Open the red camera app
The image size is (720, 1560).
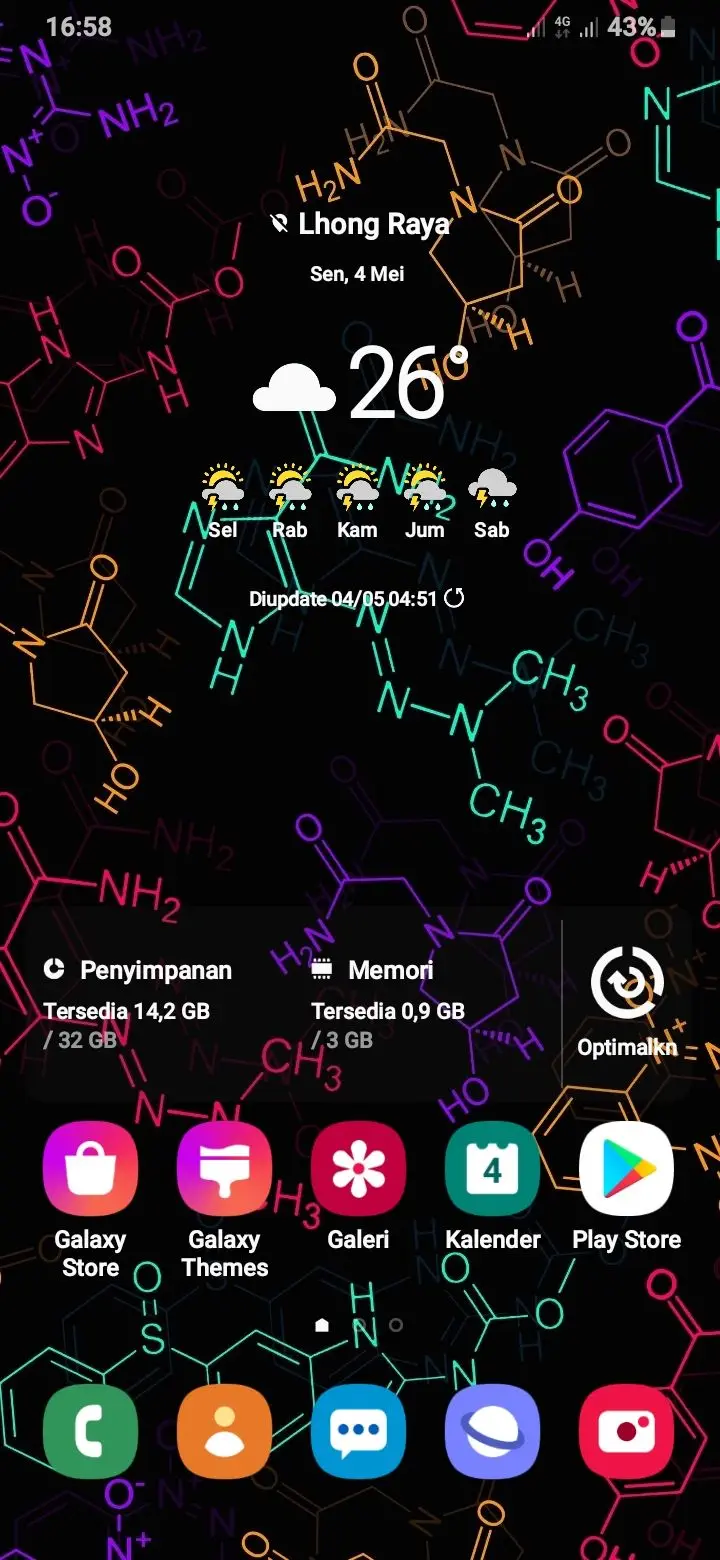[626, 1432]
